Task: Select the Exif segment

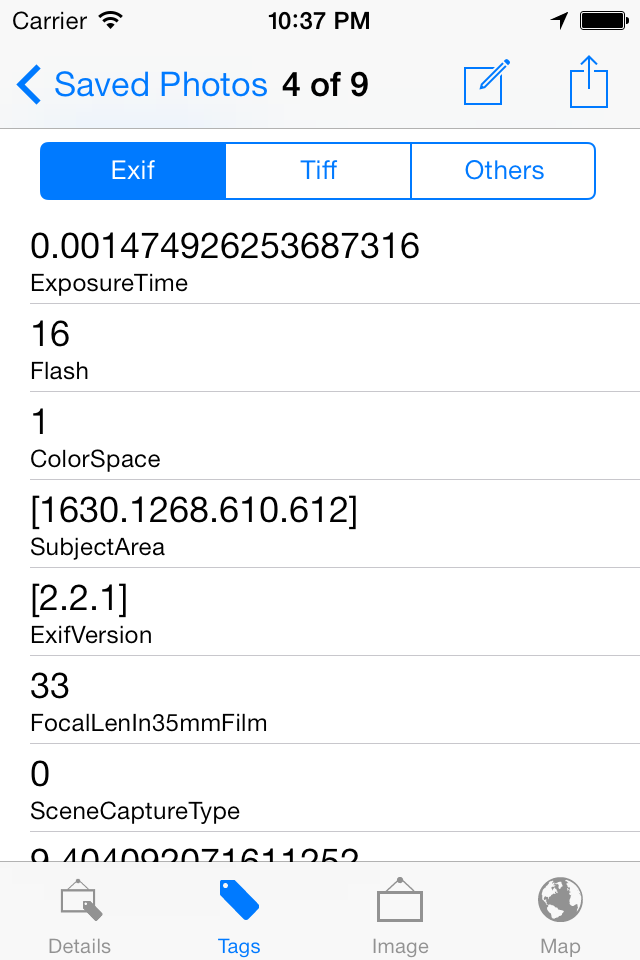Action: 133,171
